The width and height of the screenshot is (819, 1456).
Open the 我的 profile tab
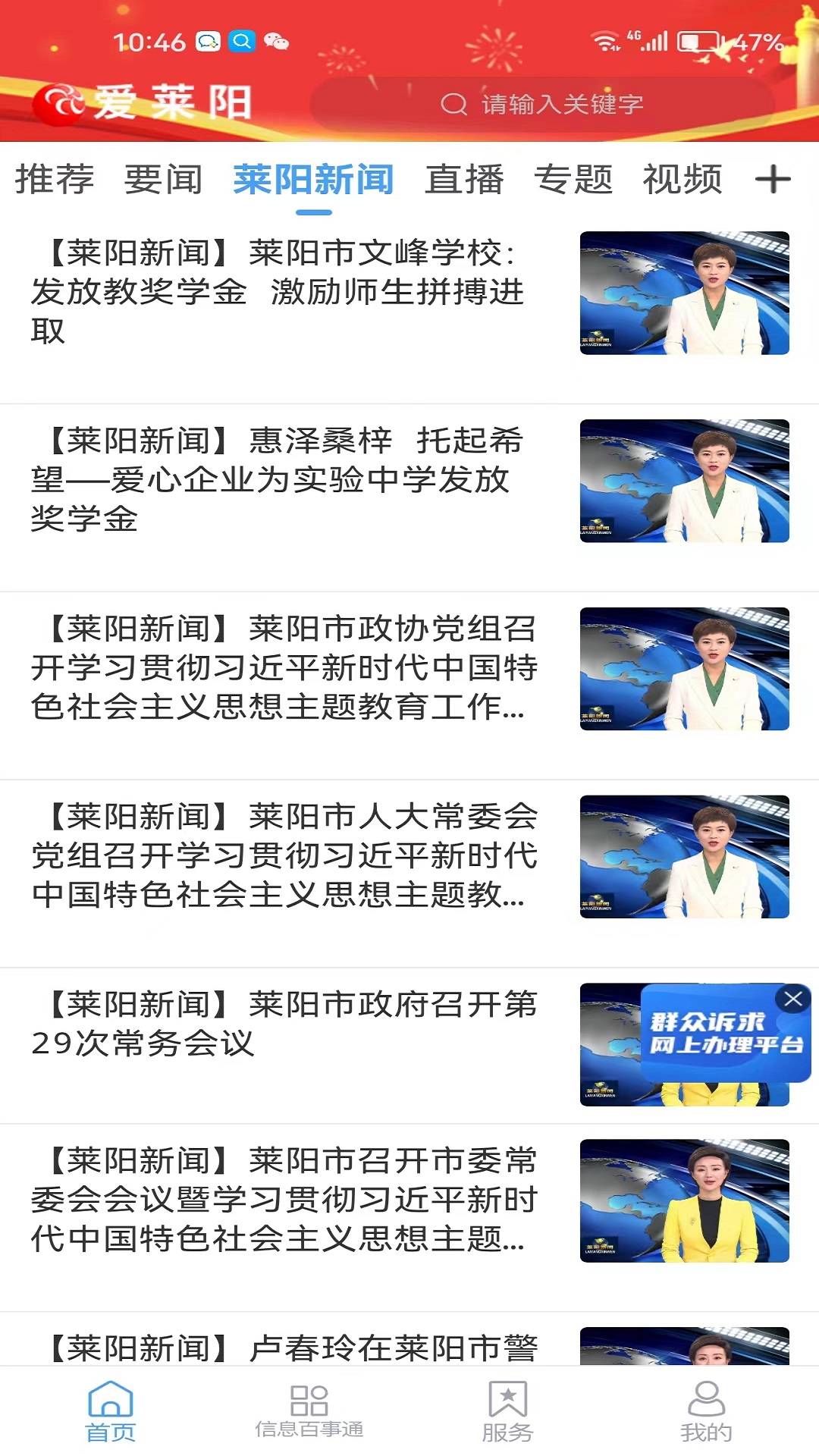coord(706,1410)
